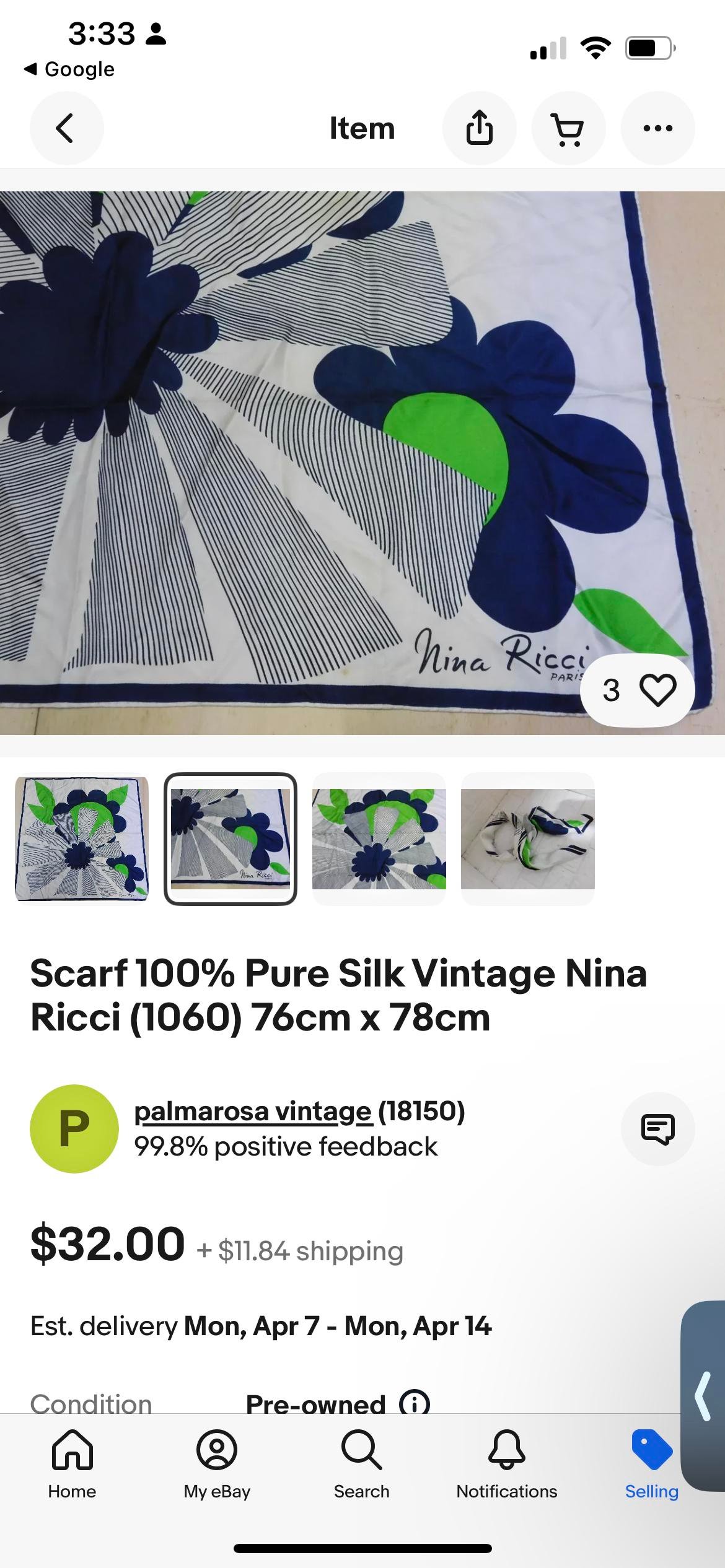This screenshot has height=1568, width=725.
Task: Expand the side panel arrow handle
Action: (703, 1396)
